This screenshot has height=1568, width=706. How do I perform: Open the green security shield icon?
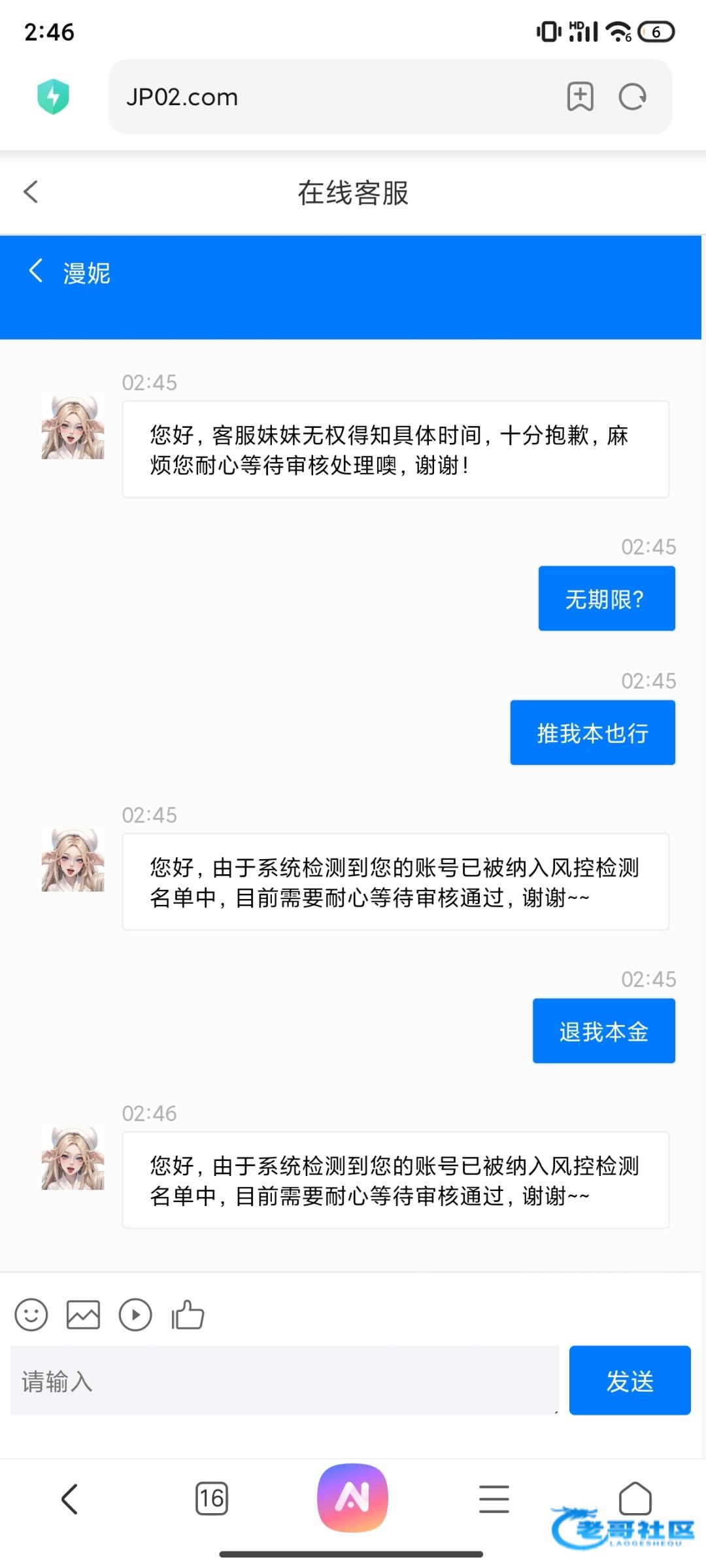point(54,97)
